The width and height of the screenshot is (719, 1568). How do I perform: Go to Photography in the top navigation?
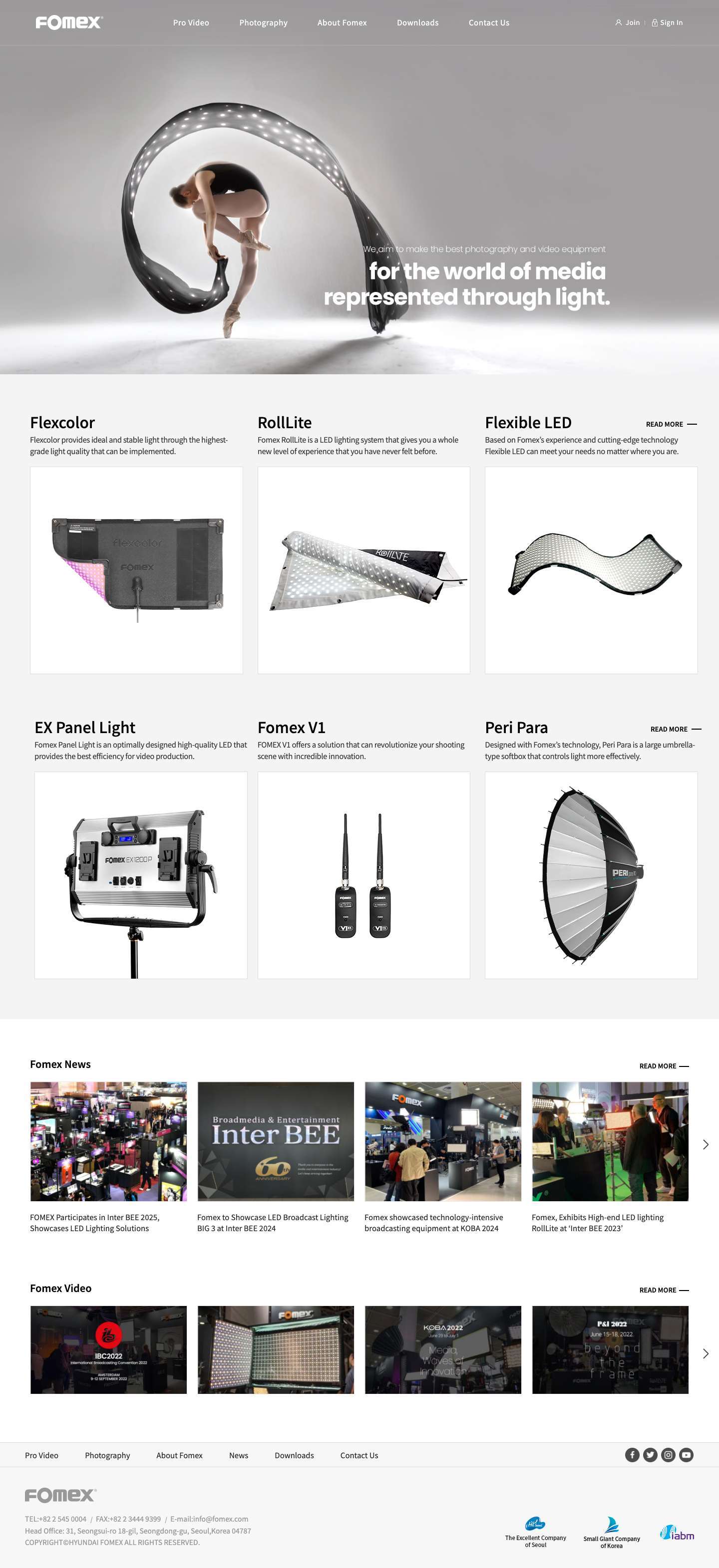point(263,22)
